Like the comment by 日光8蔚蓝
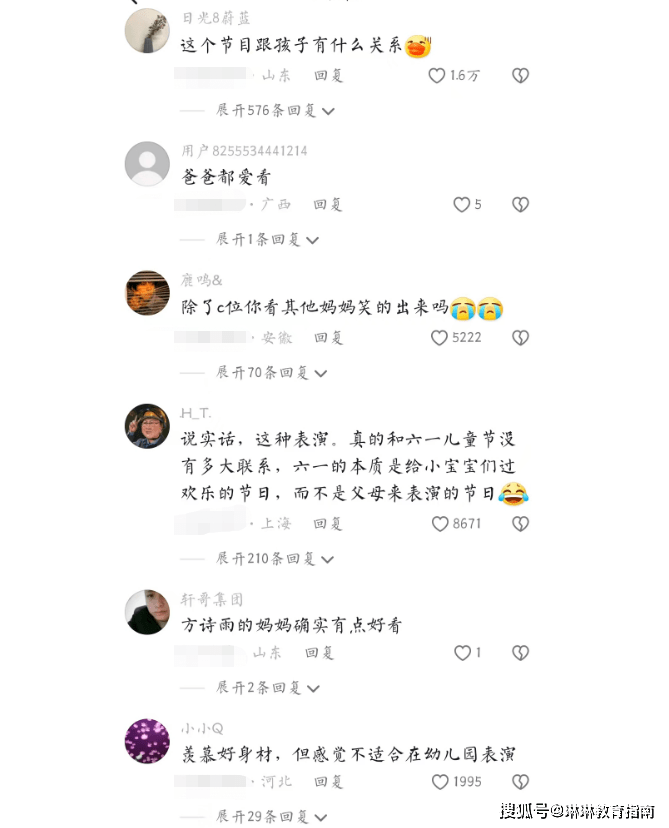Image resolution: width=669 pixels, height=828 pixels. [x=437, y=75]
